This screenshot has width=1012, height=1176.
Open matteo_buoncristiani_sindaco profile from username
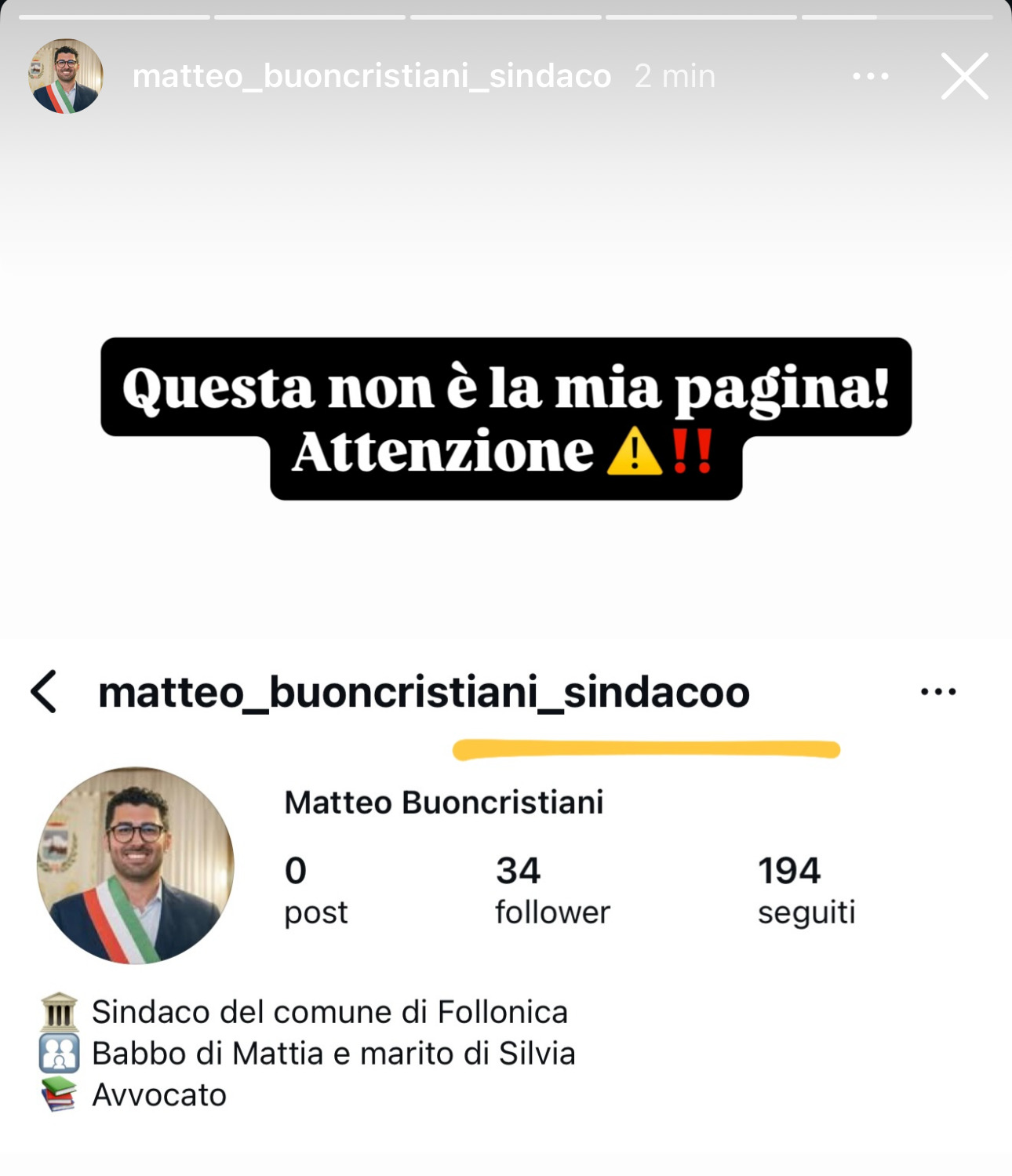tap(371, 76)
